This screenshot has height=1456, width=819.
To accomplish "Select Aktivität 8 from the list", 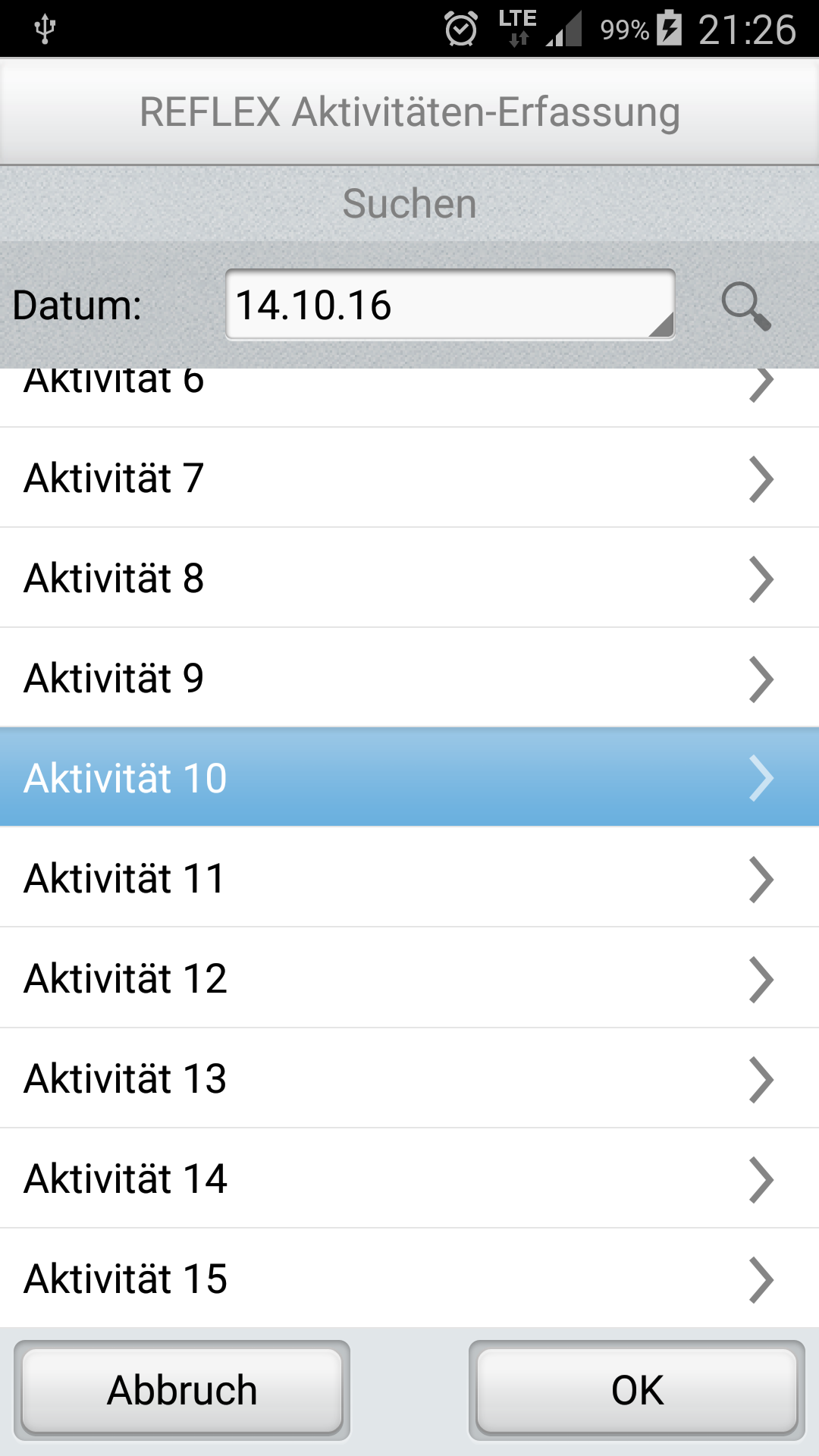I will [x=409, y=578].
